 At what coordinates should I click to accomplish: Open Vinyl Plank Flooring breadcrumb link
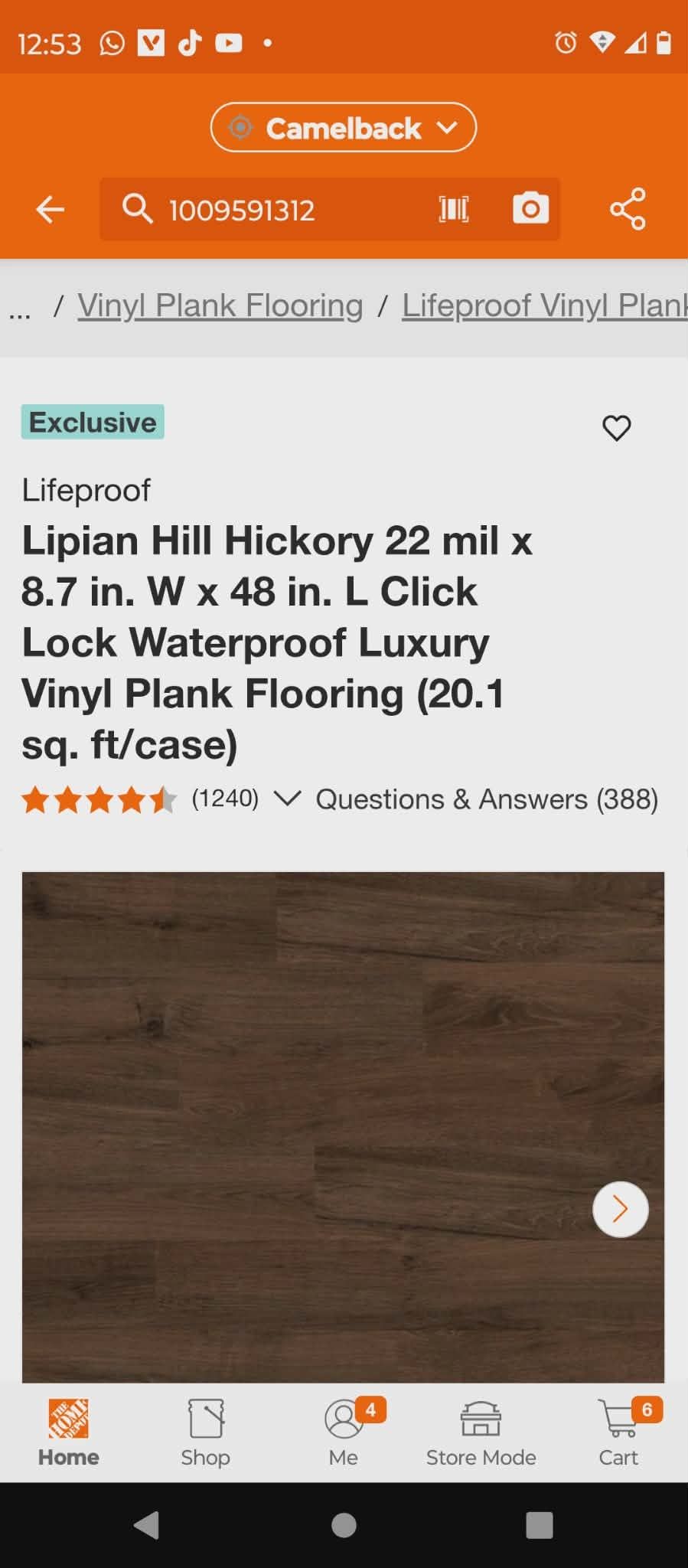pyautogui.click(x=220, y=305)
